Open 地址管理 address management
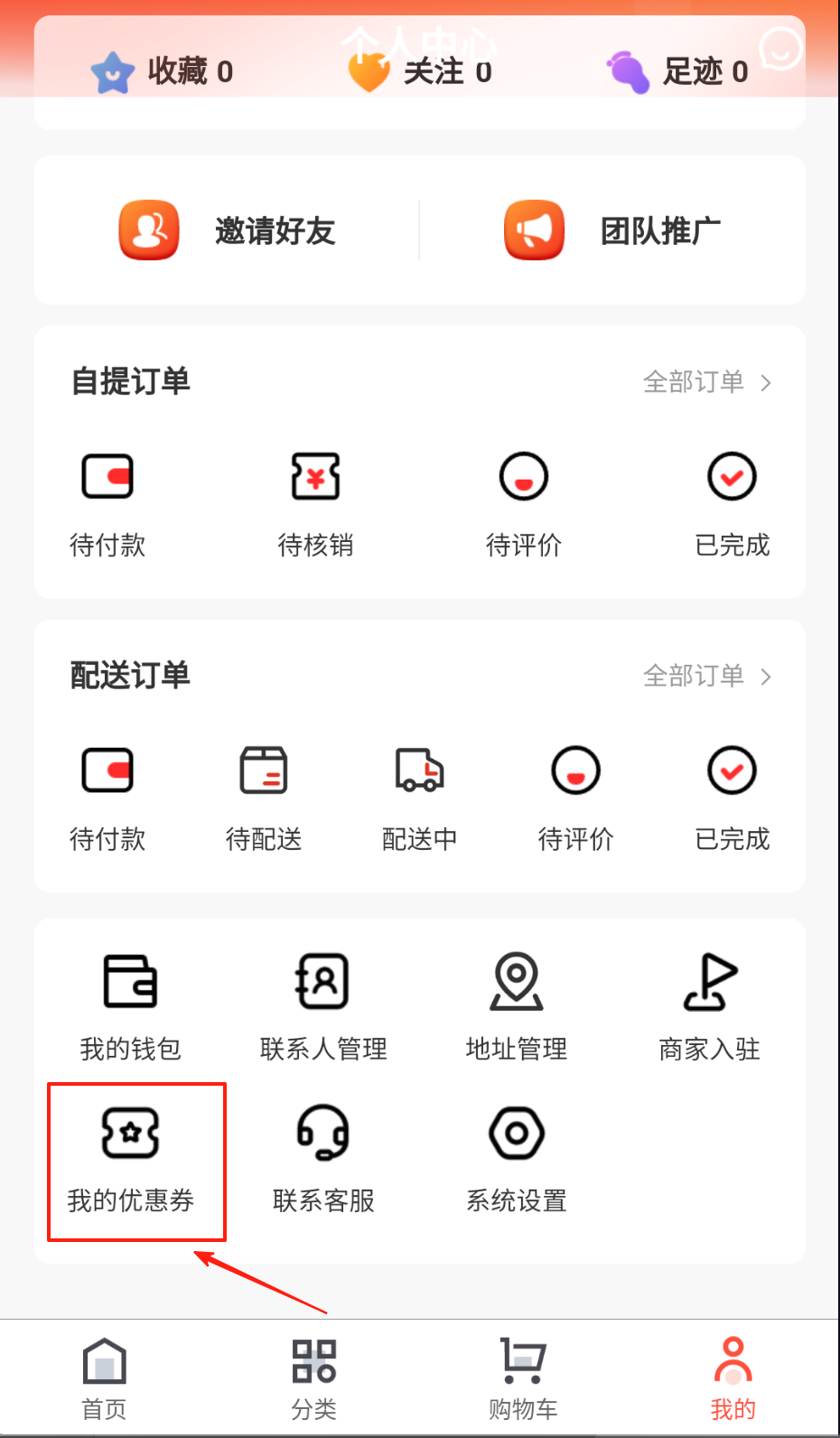840x1438 pixels. [516, 1005]
